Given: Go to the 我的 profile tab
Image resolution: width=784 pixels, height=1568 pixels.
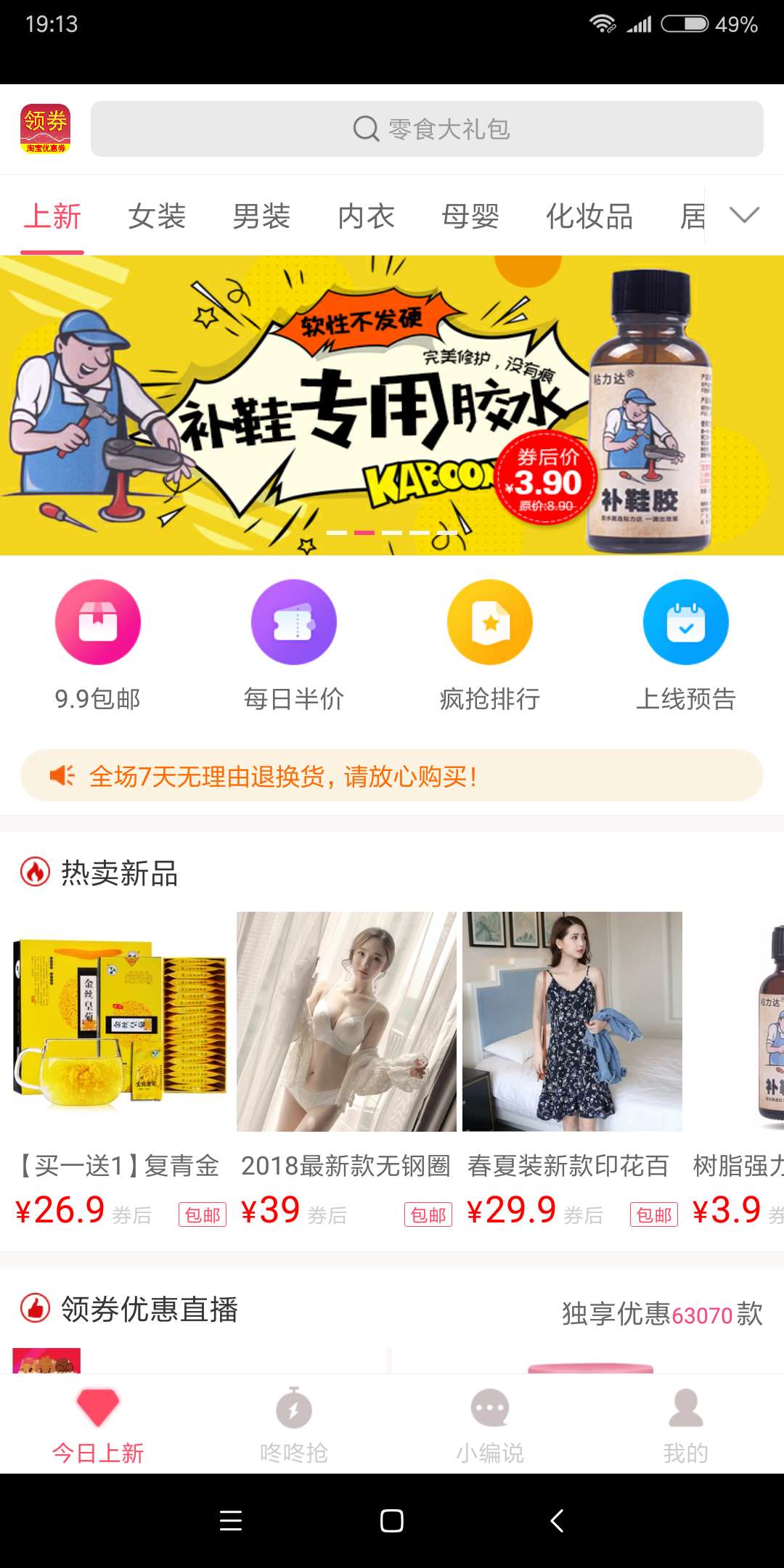Looking at the screenshot, I should click(x=686, y=1424).
